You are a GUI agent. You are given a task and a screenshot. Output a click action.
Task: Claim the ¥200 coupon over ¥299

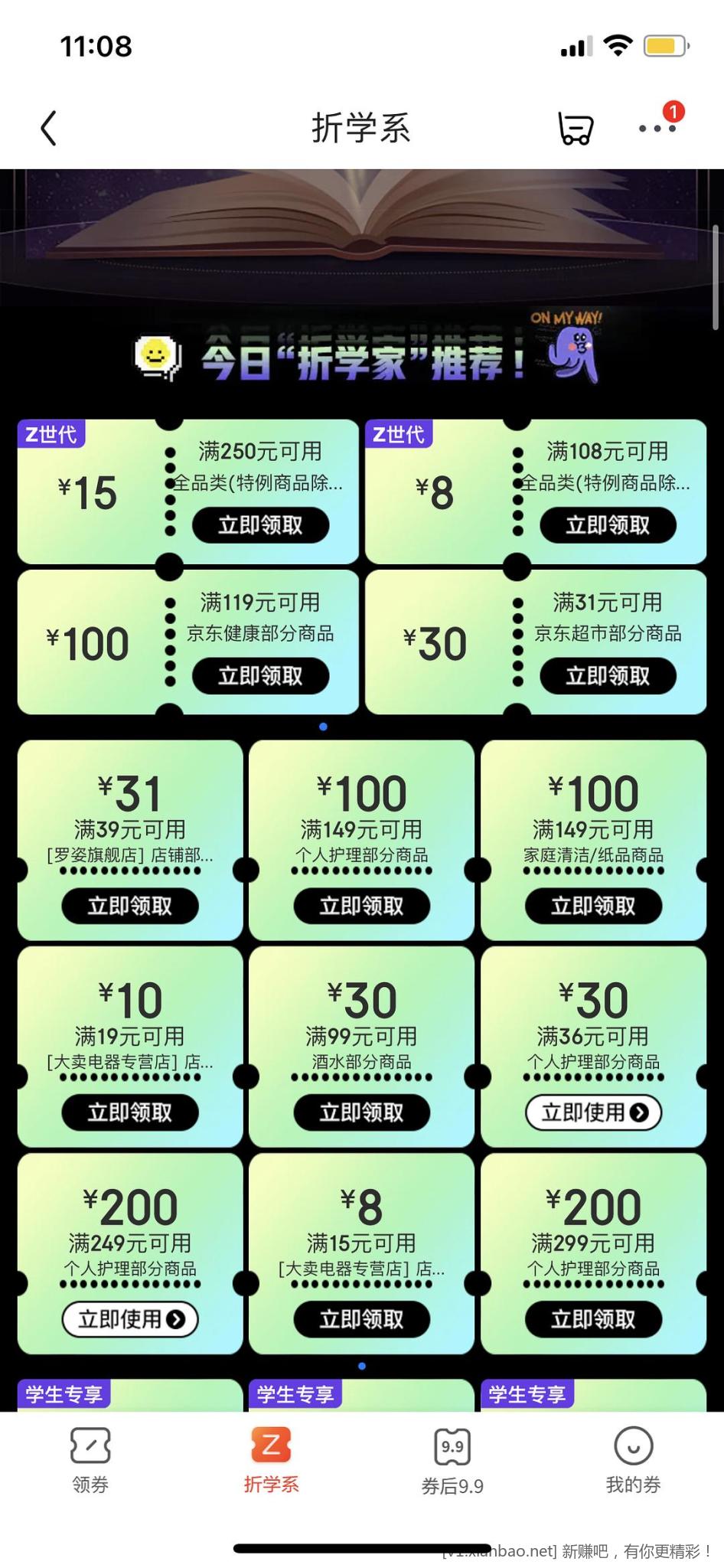click(x=593, y=1319)
